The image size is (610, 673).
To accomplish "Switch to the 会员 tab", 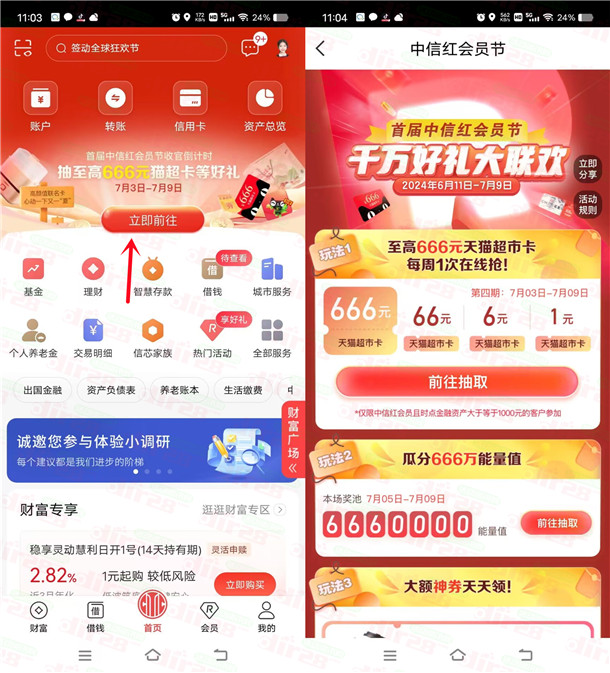I will pyautogui.click(x=209, y=616).
